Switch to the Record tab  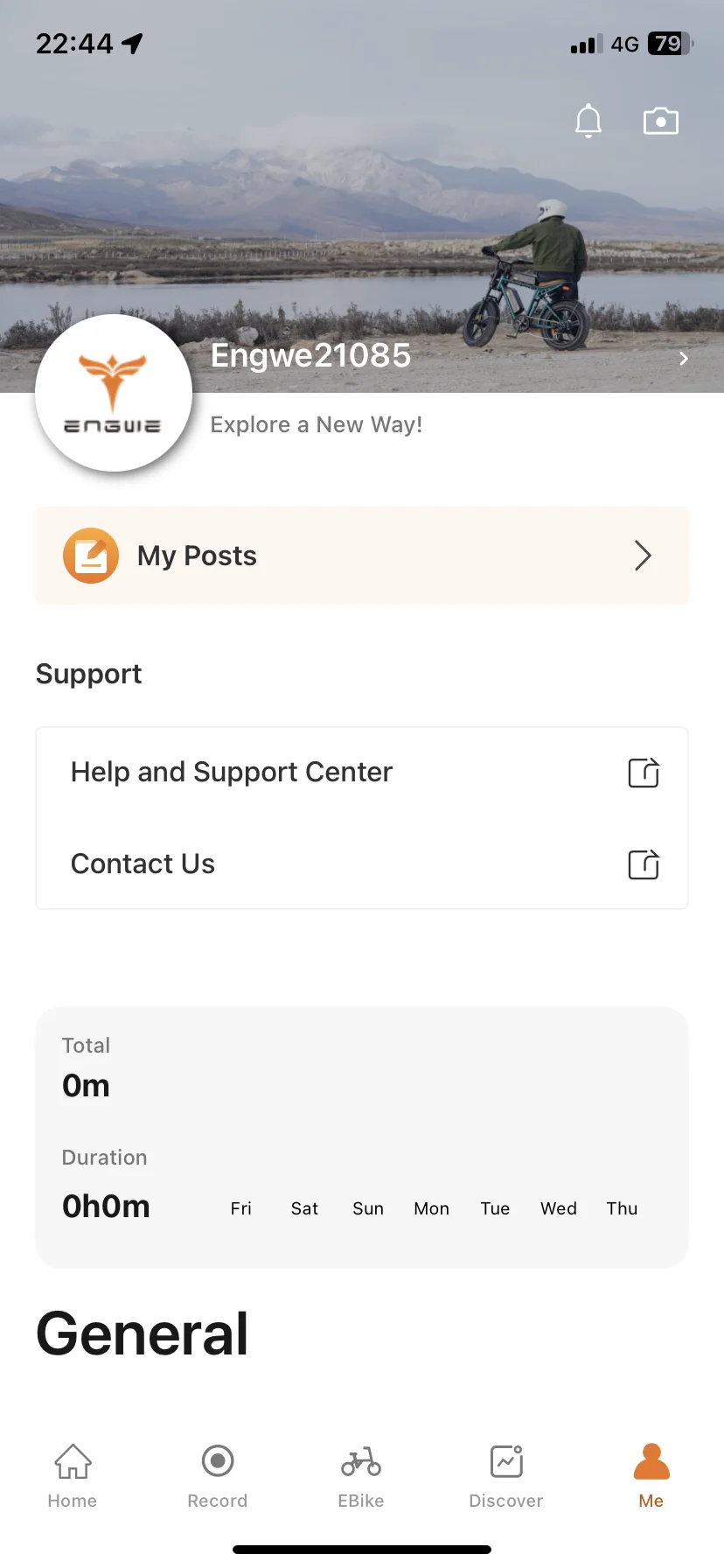point(218,1476)
